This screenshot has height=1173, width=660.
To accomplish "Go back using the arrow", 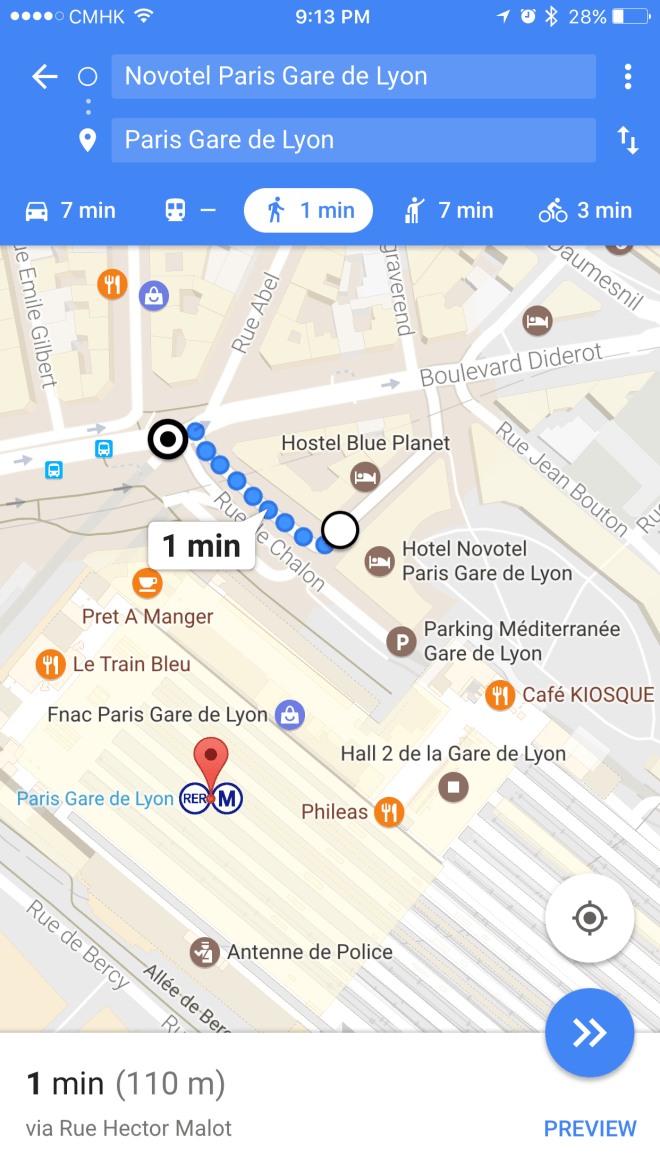I will coord(44,77).
